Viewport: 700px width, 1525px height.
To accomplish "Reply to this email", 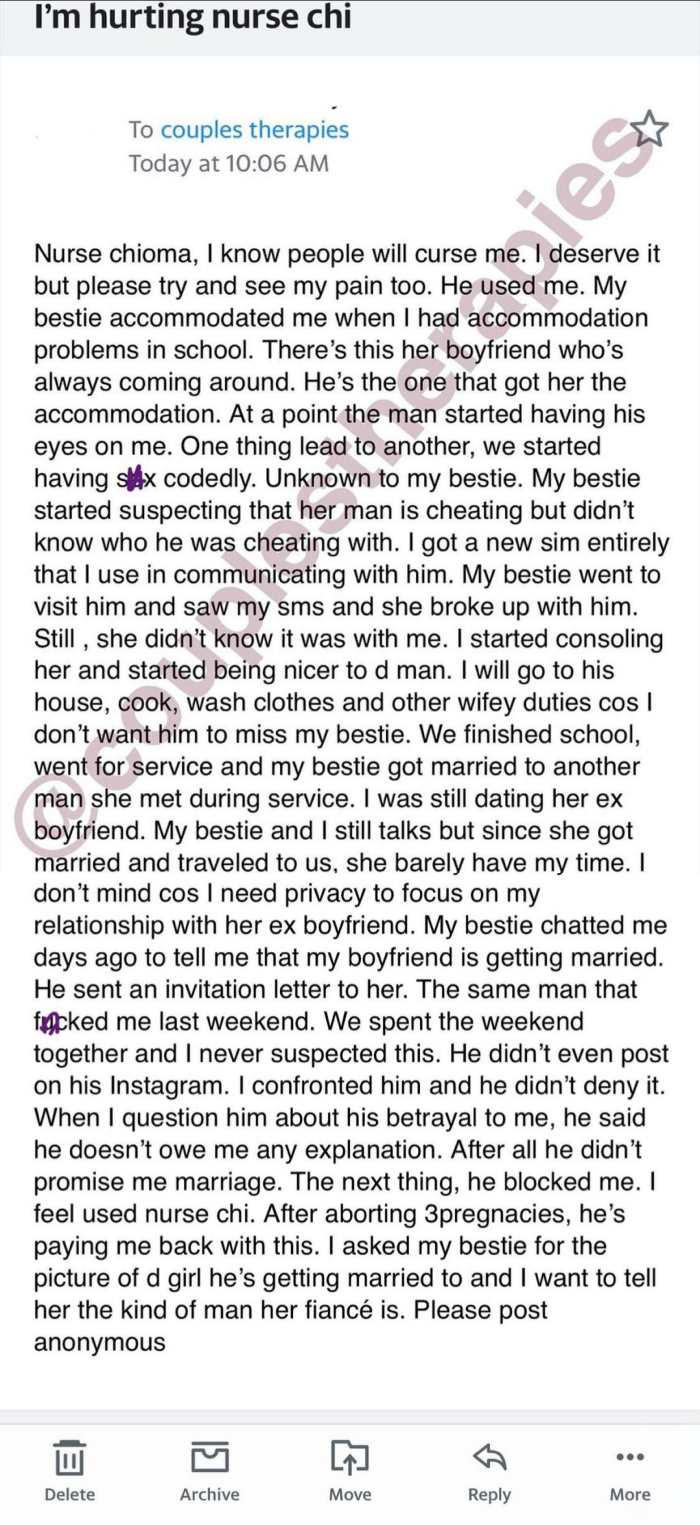I will (490, 1469).
